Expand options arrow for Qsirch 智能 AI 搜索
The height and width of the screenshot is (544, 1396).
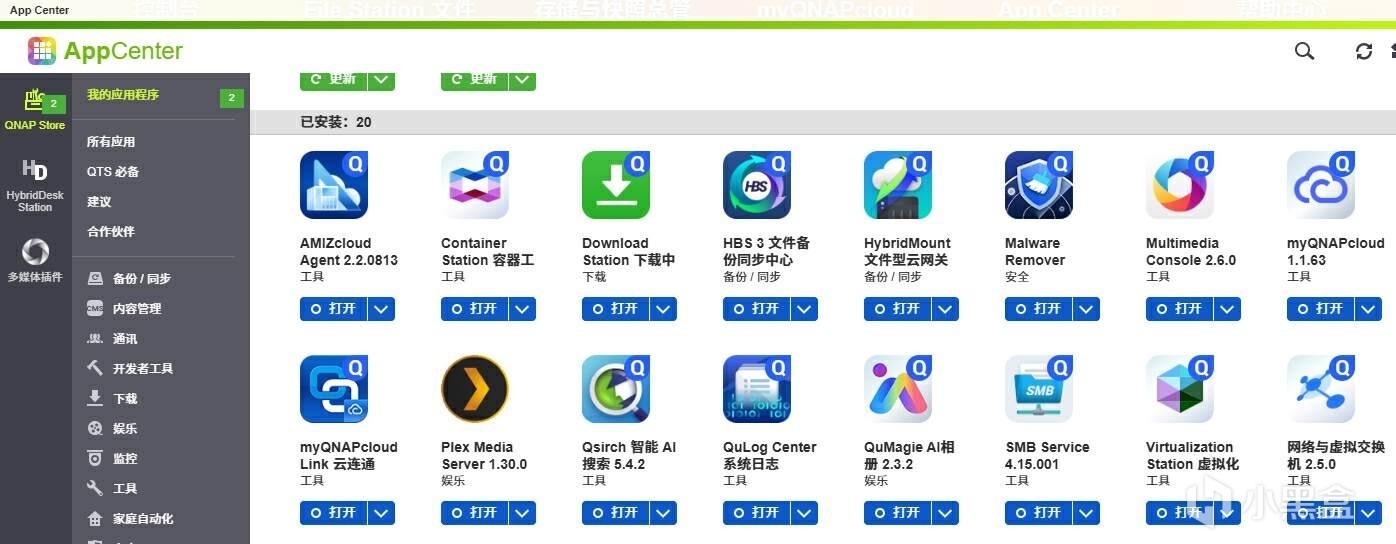[x=663, y=513]
